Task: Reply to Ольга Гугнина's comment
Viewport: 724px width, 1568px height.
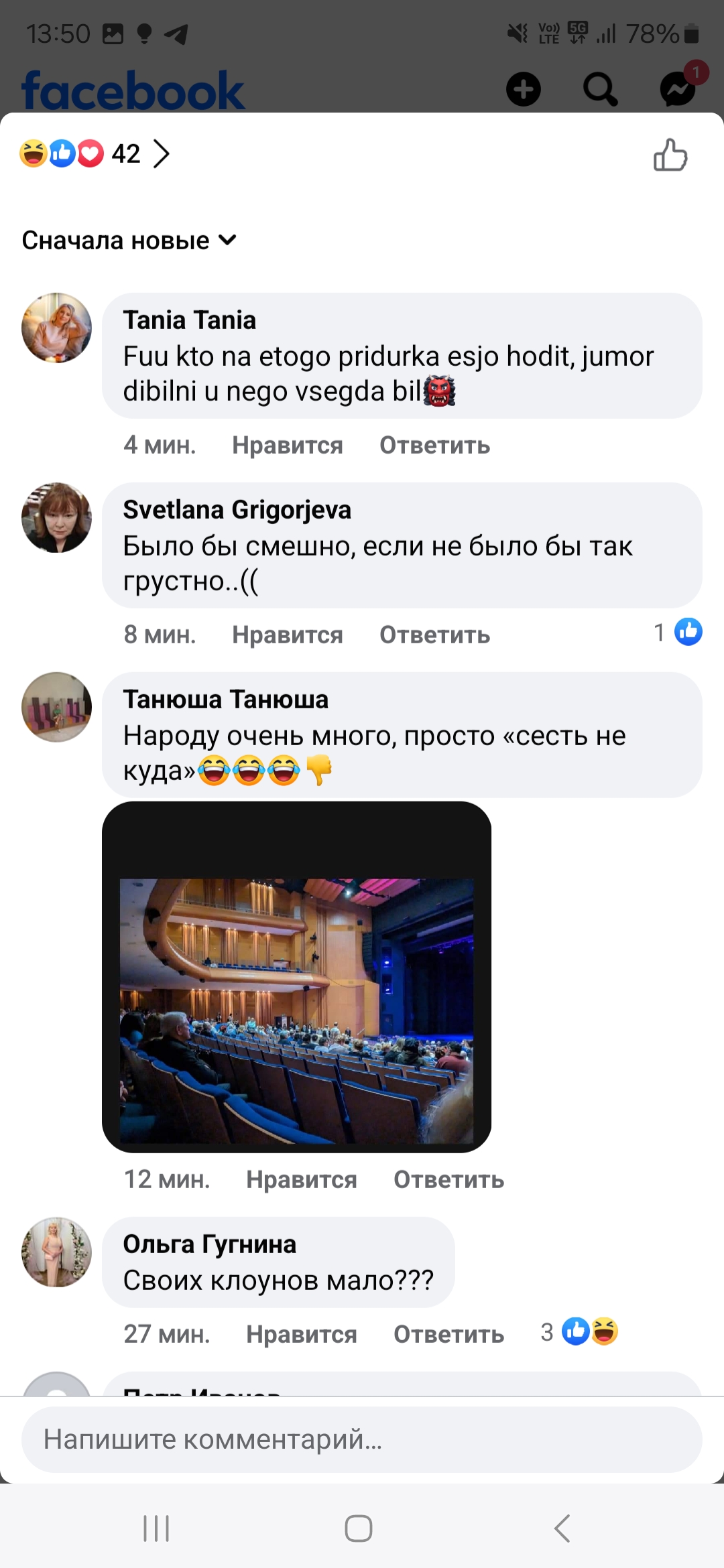Action: pyautogui.click(x=448, y=1334)
